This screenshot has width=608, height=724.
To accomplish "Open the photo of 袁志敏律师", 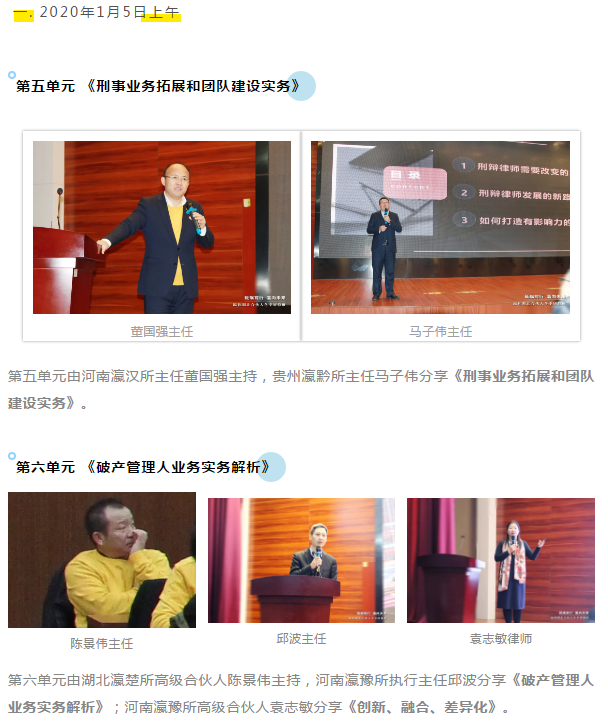I will point(501,560).
